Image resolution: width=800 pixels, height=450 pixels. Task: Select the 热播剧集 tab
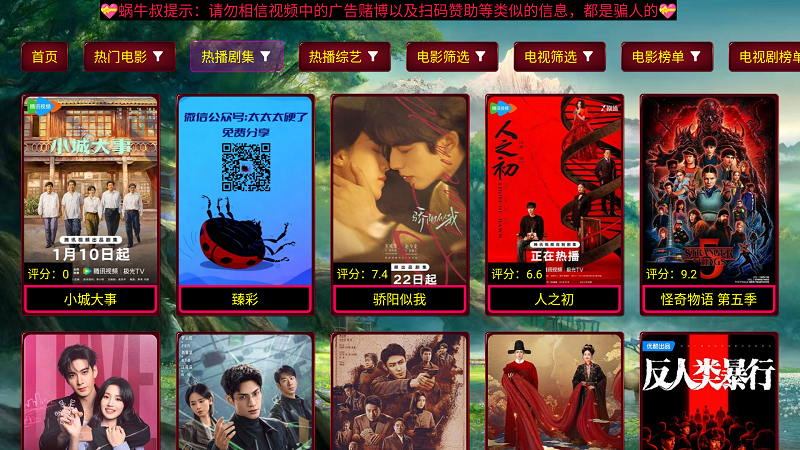click(x=237, y=57)
